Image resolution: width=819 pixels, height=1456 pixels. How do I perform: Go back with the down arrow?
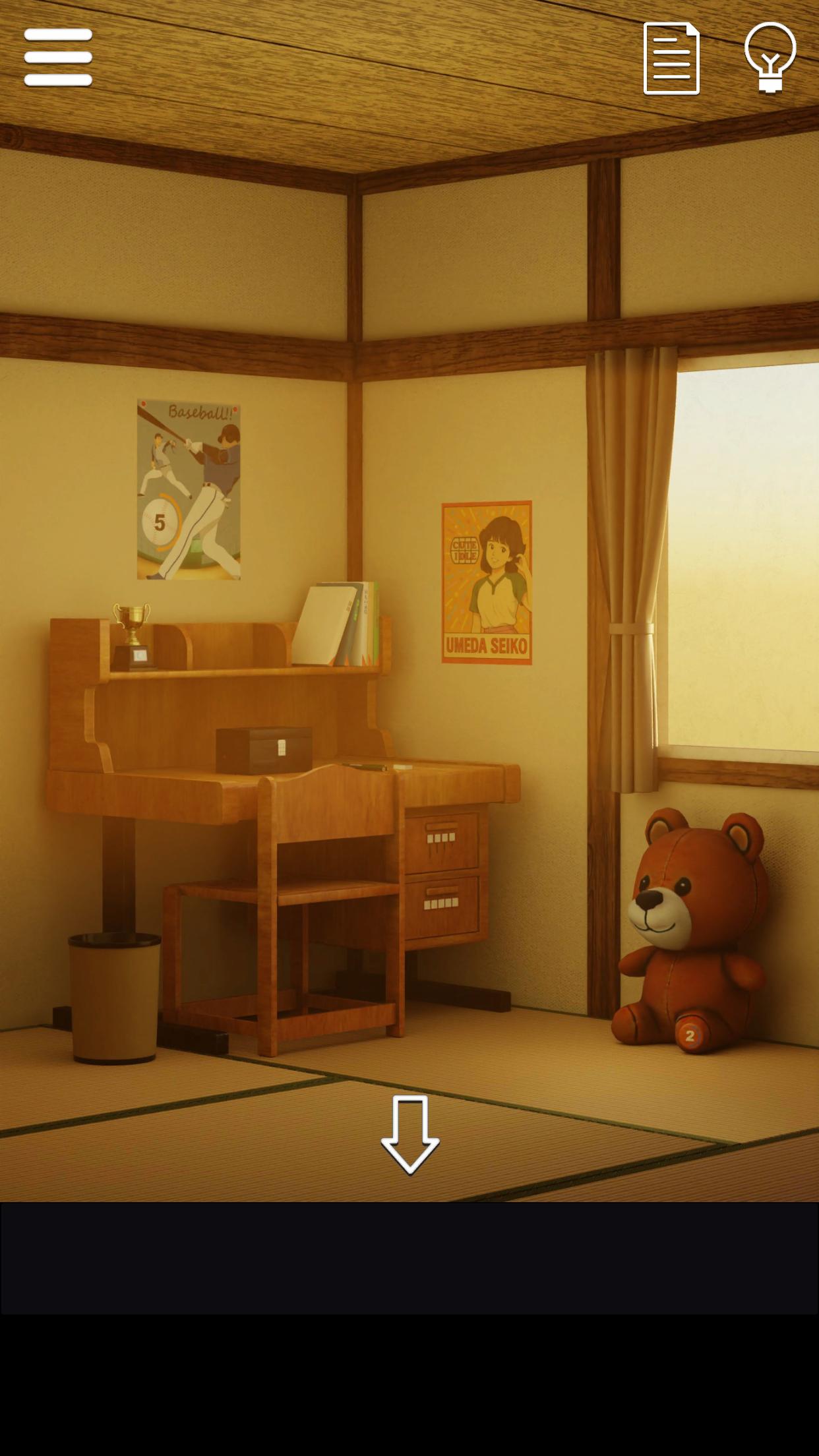pyautogui.click(x=409, y=1134)
